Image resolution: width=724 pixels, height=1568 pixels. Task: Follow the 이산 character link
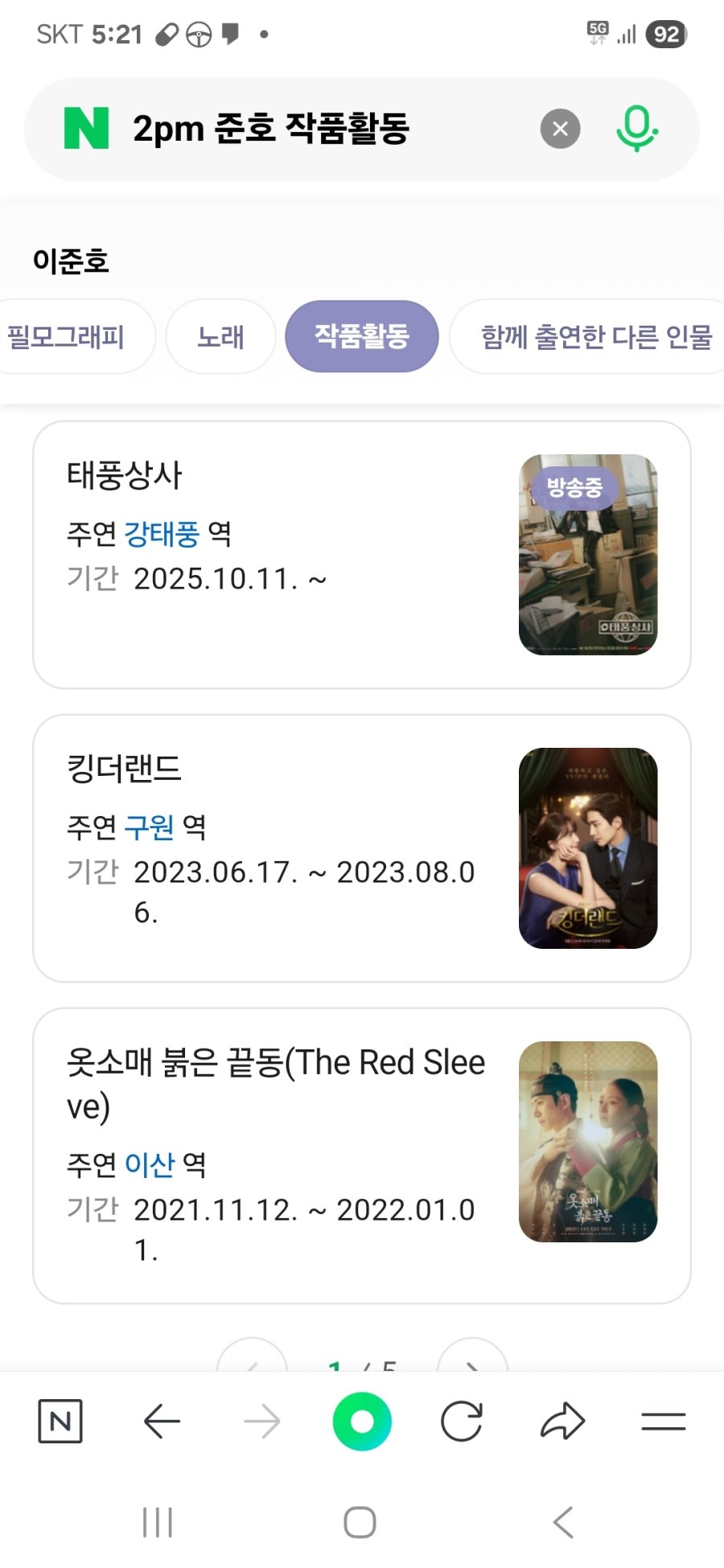point(150,1164)
